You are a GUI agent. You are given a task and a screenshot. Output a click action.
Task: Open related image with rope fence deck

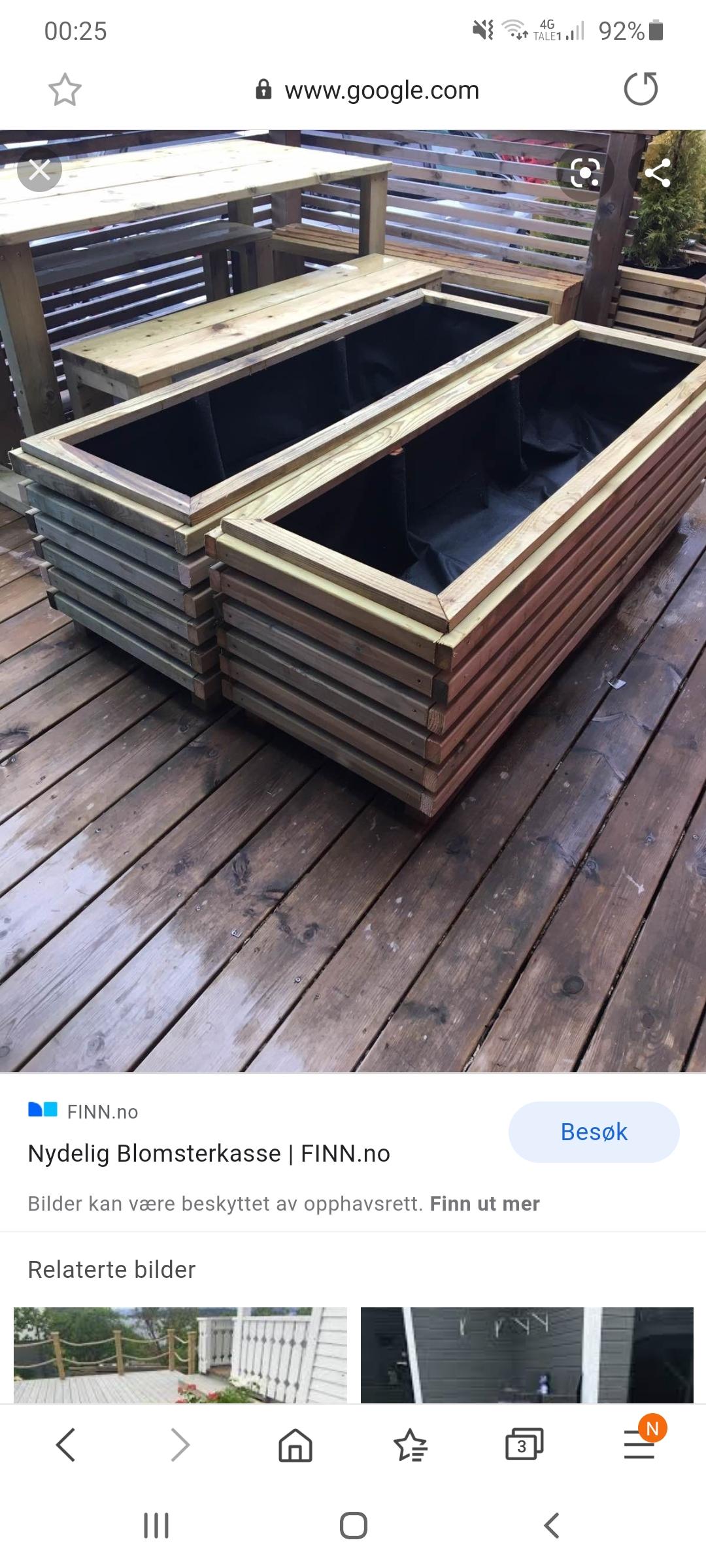(180, 1355)
